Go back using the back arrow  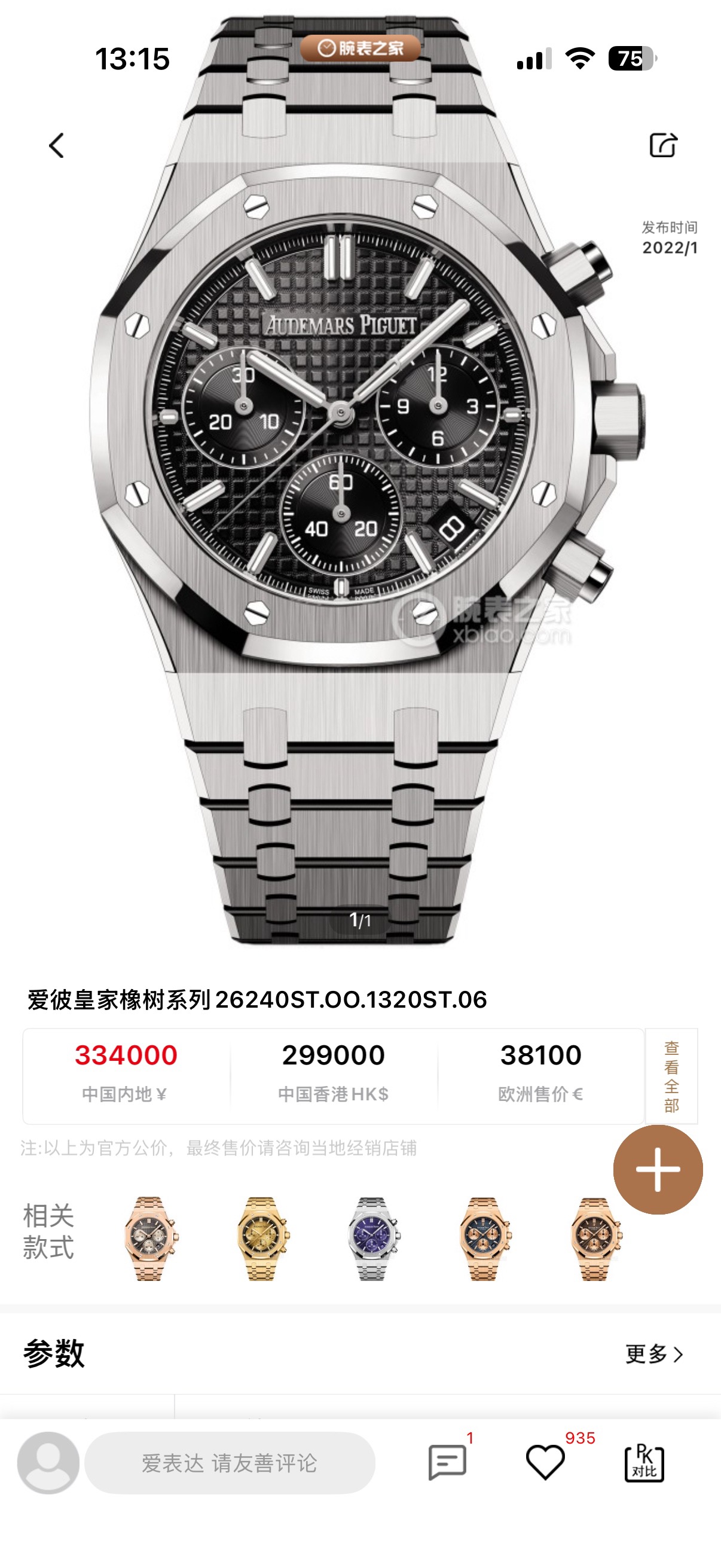tap(57, 145)
